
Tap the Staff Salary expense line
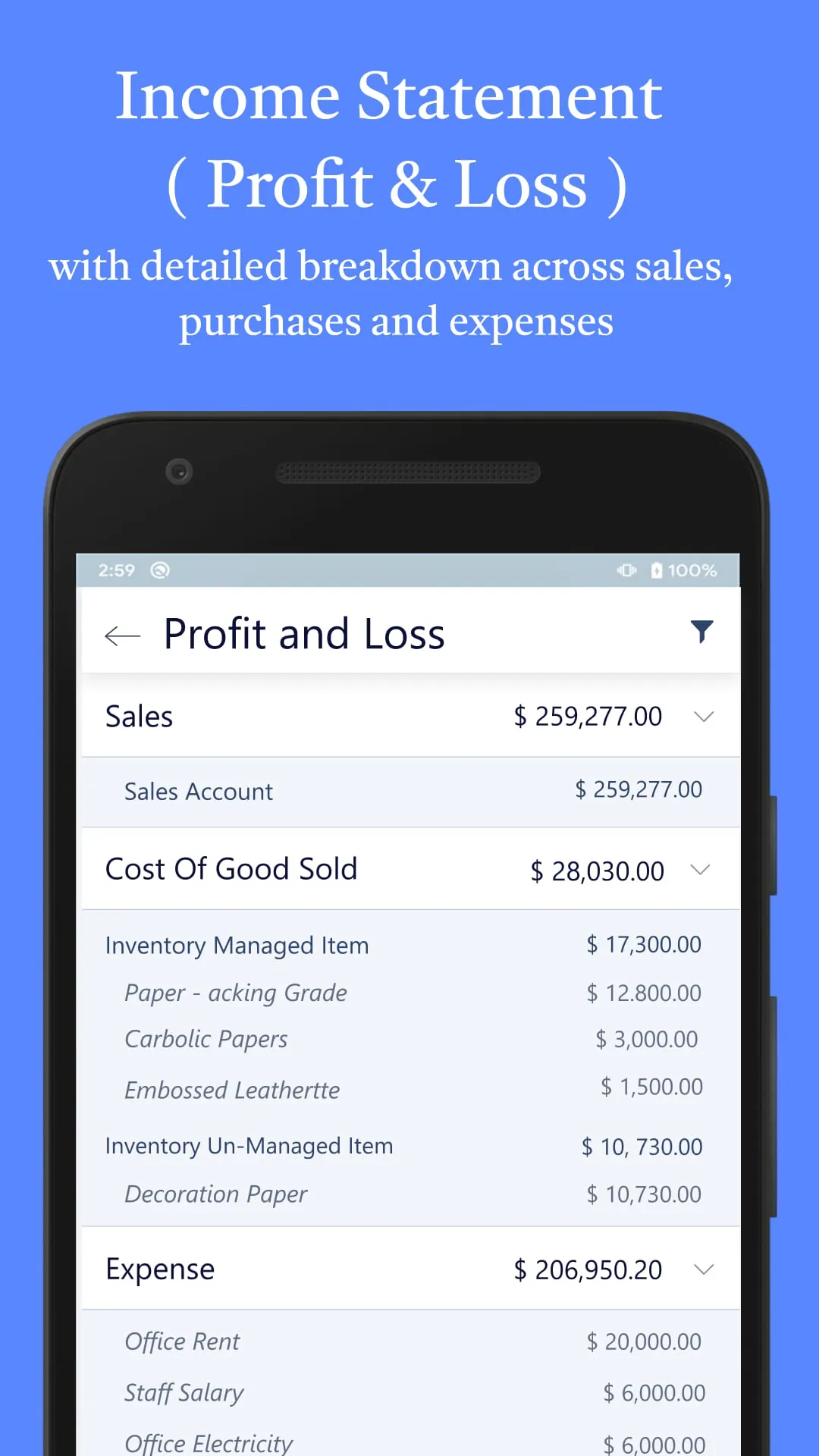pos(409,1392)
